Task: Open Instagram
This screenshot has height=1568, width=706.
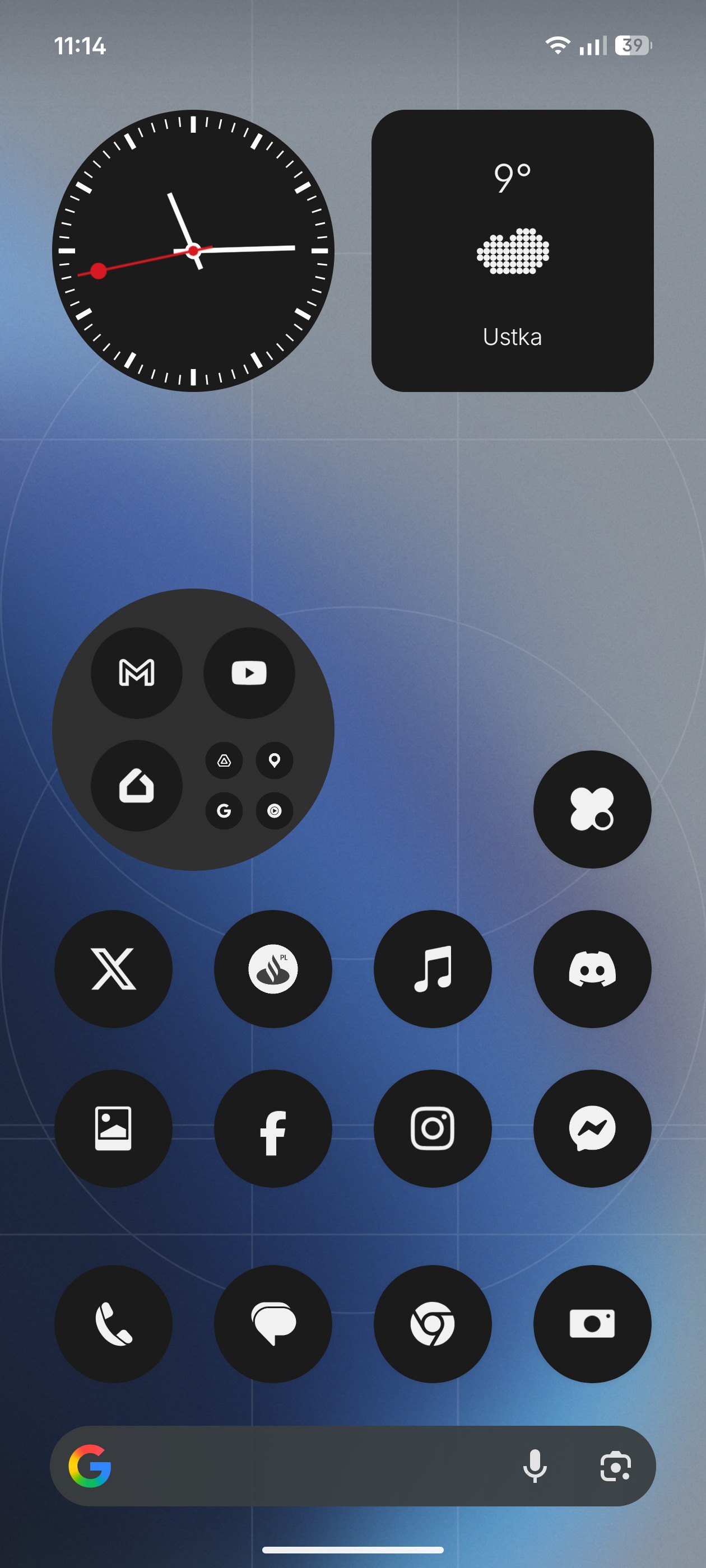Action: point(433,1128)
